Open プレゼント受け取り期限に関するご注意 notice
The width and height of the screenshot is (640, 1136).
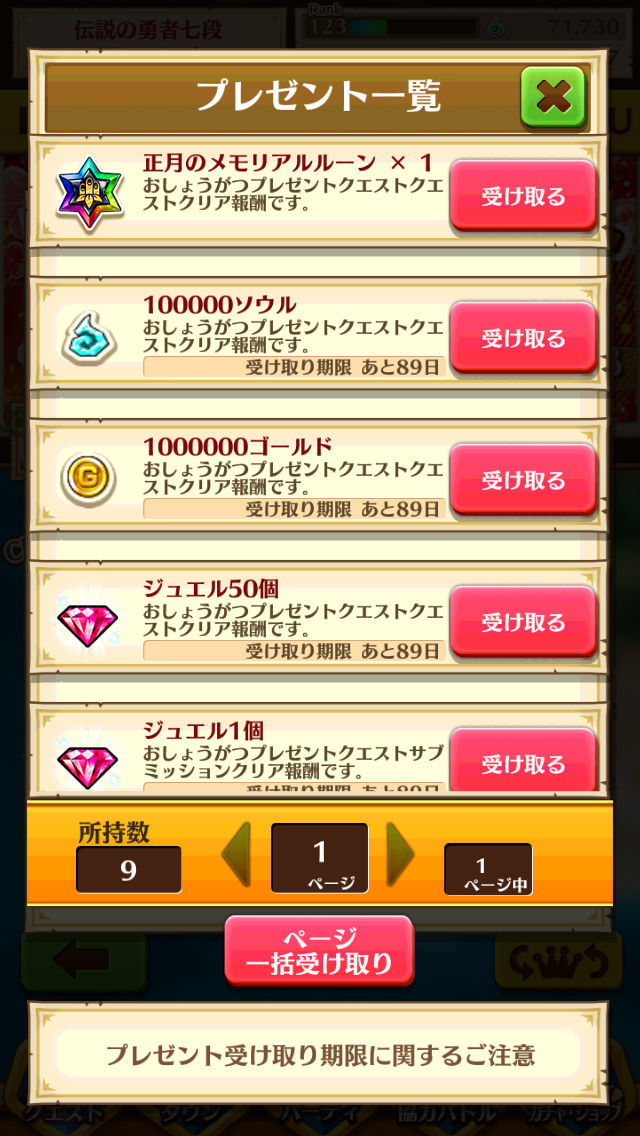click(319, 1053)
